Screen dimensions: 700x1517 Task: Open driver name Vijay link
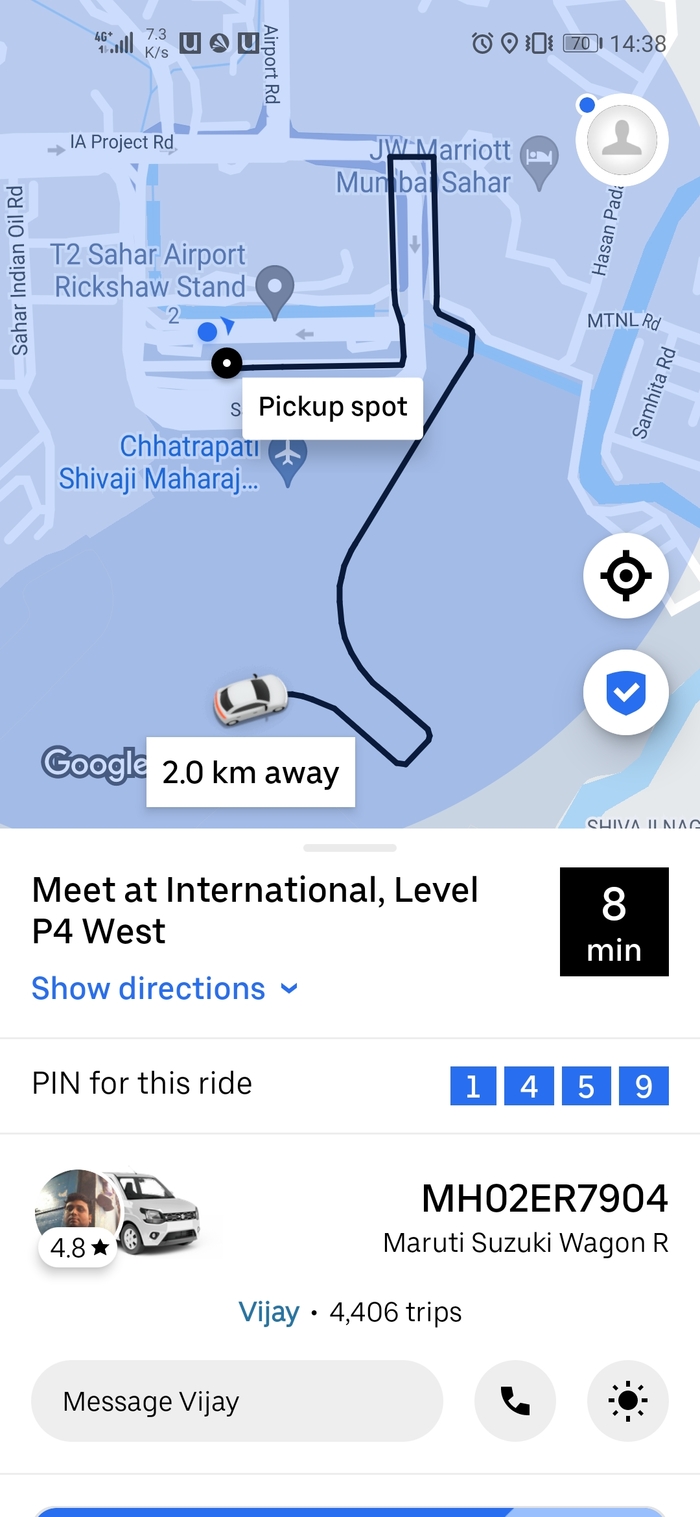pos(268,1312)
